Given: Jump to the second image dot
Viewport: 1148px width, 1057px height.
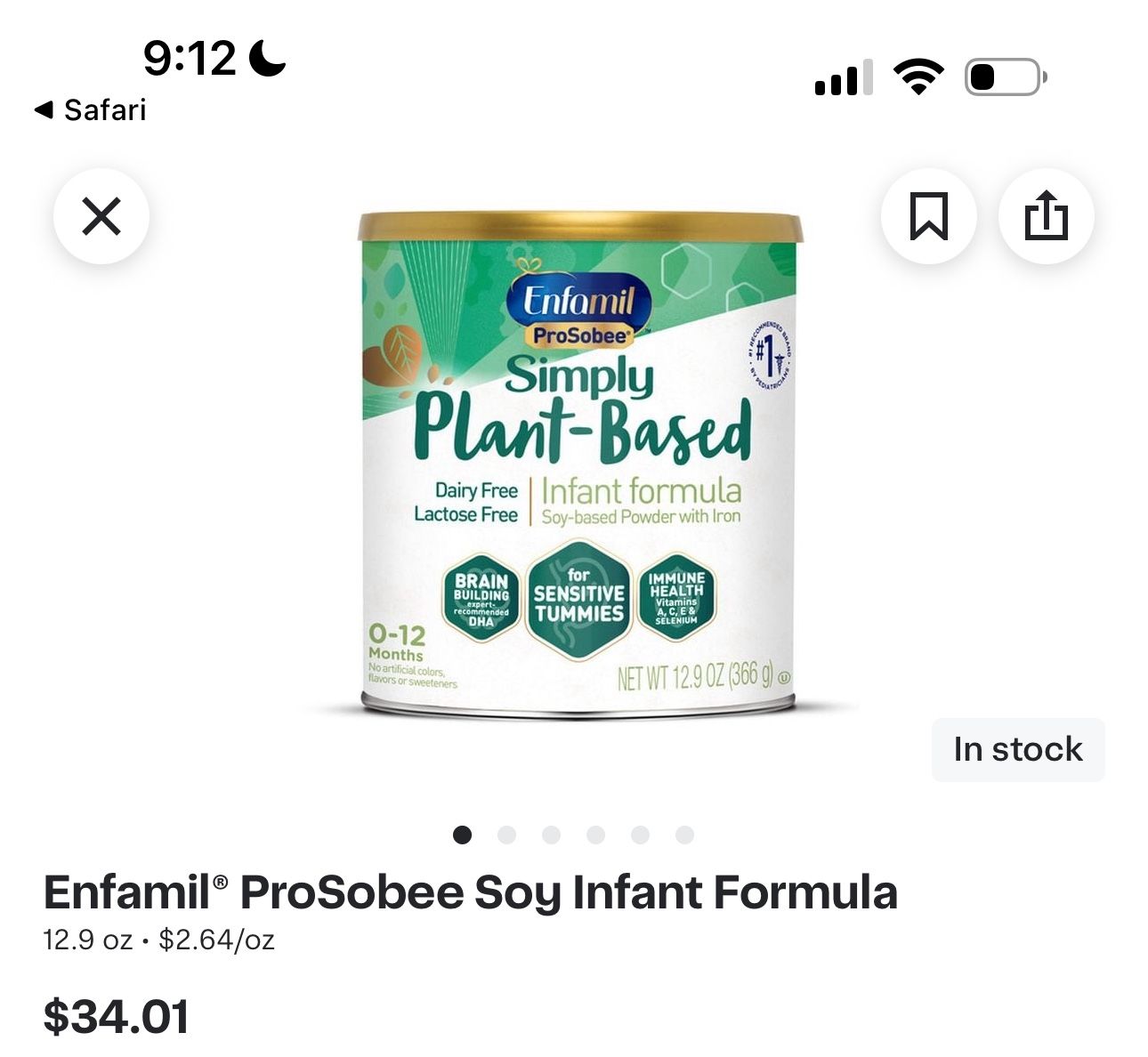Looking at the screenshot, I should [x=506, y=835].
